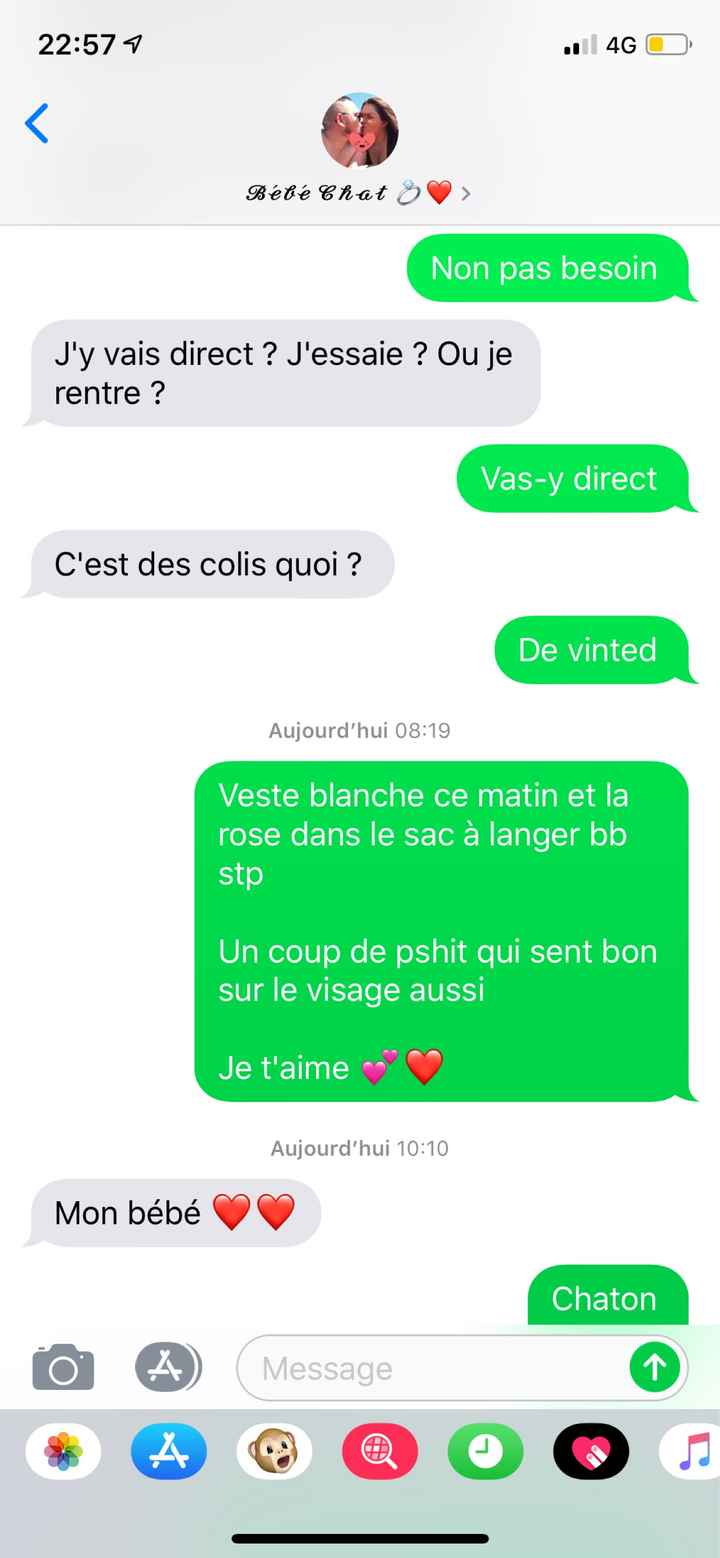
Task: Open the #images GIF search app
Action: [x=380, y=1452]
